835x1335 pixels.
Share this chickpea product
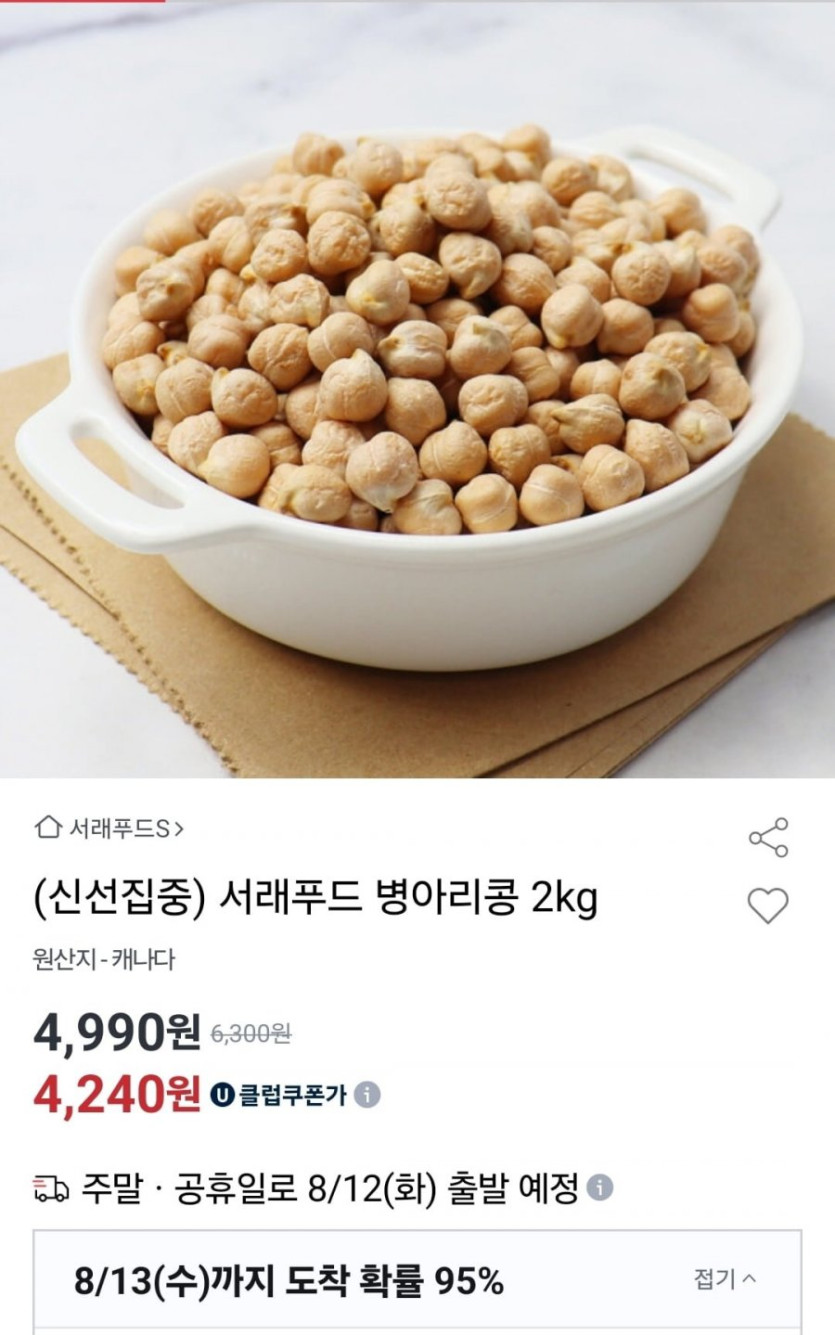point(768,838)
